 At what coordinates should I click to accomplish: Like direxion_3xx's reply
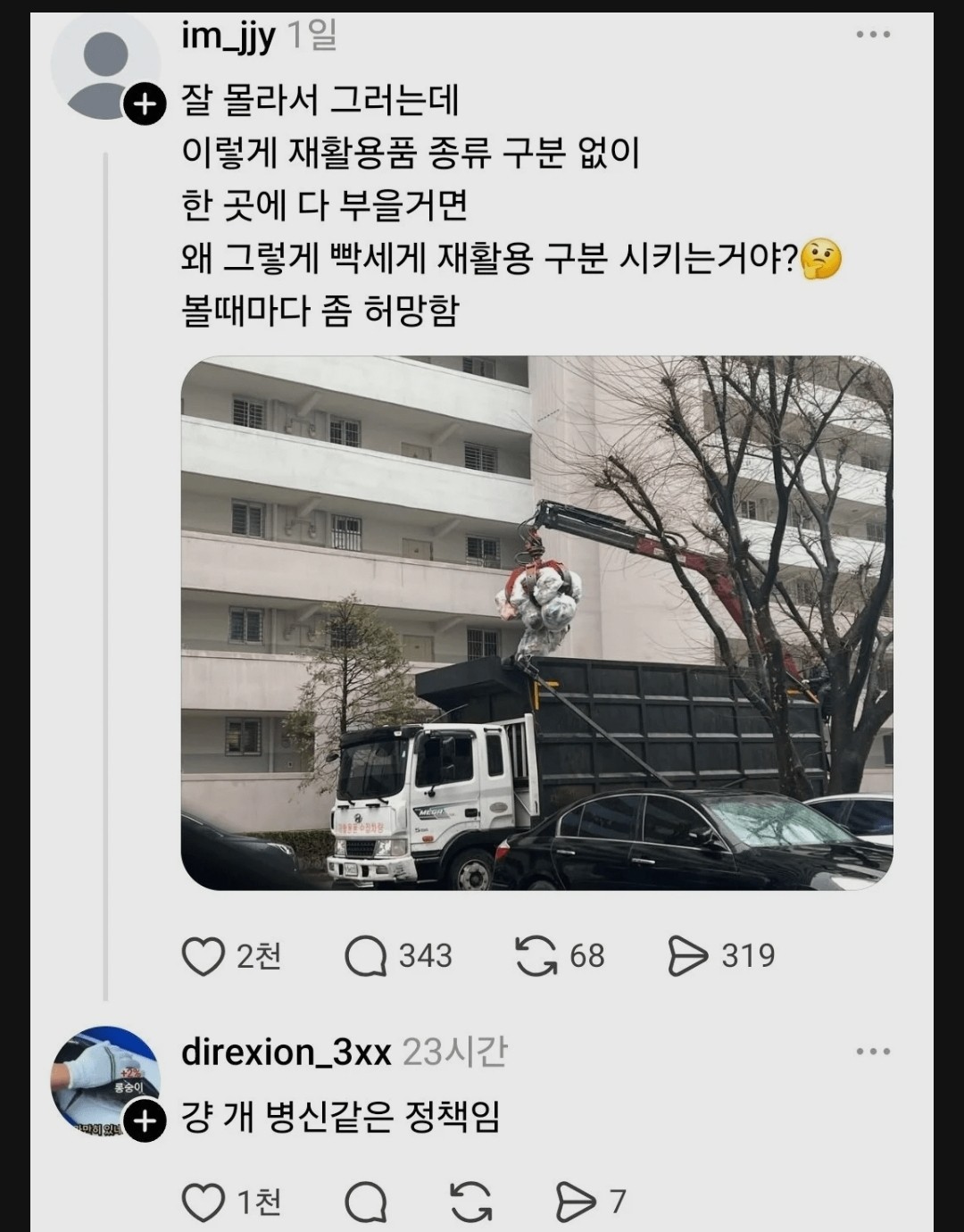point(204,1202)
